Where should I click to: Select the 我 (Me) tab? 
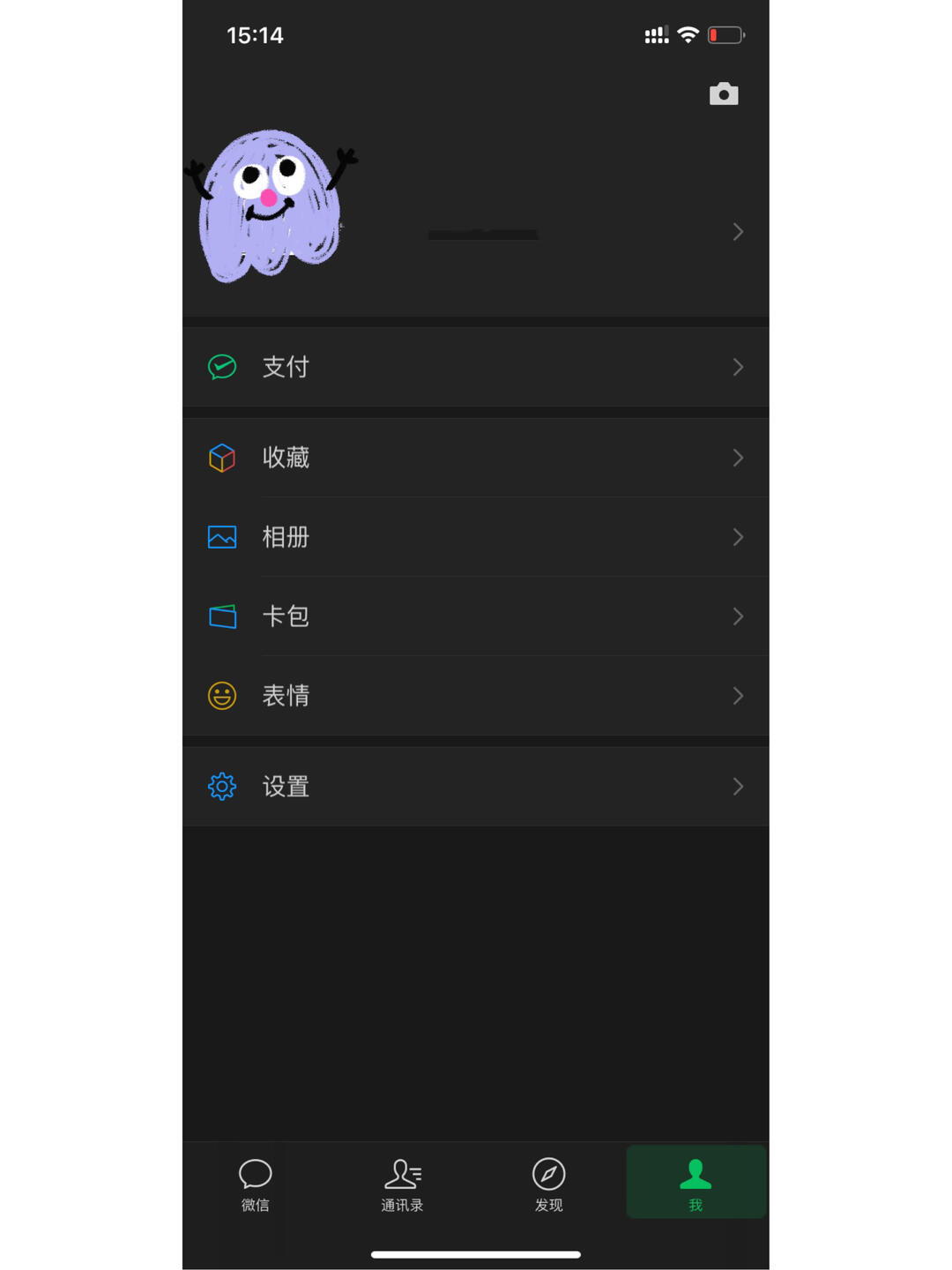tap(695, 1184)
